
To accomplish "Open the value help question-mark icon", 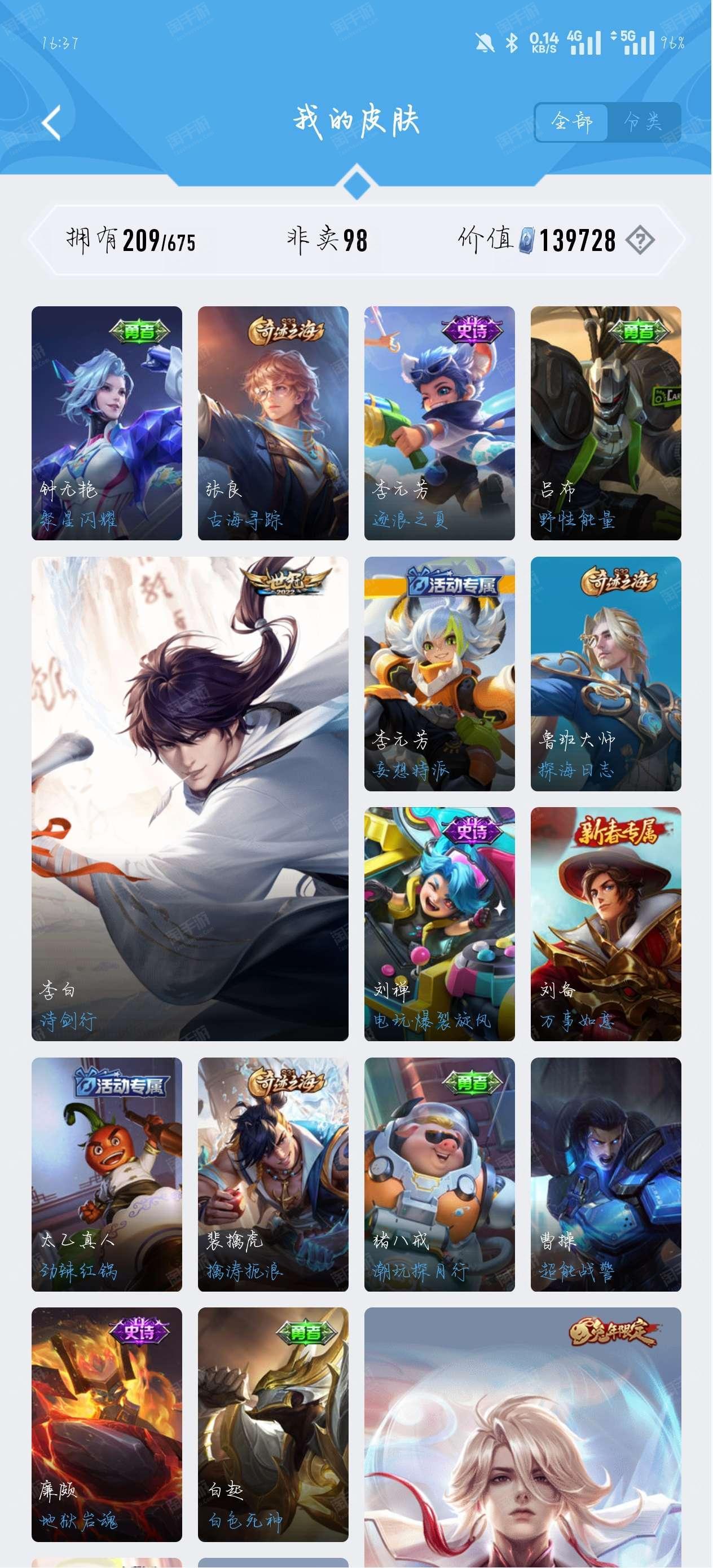I will [640, 240].
